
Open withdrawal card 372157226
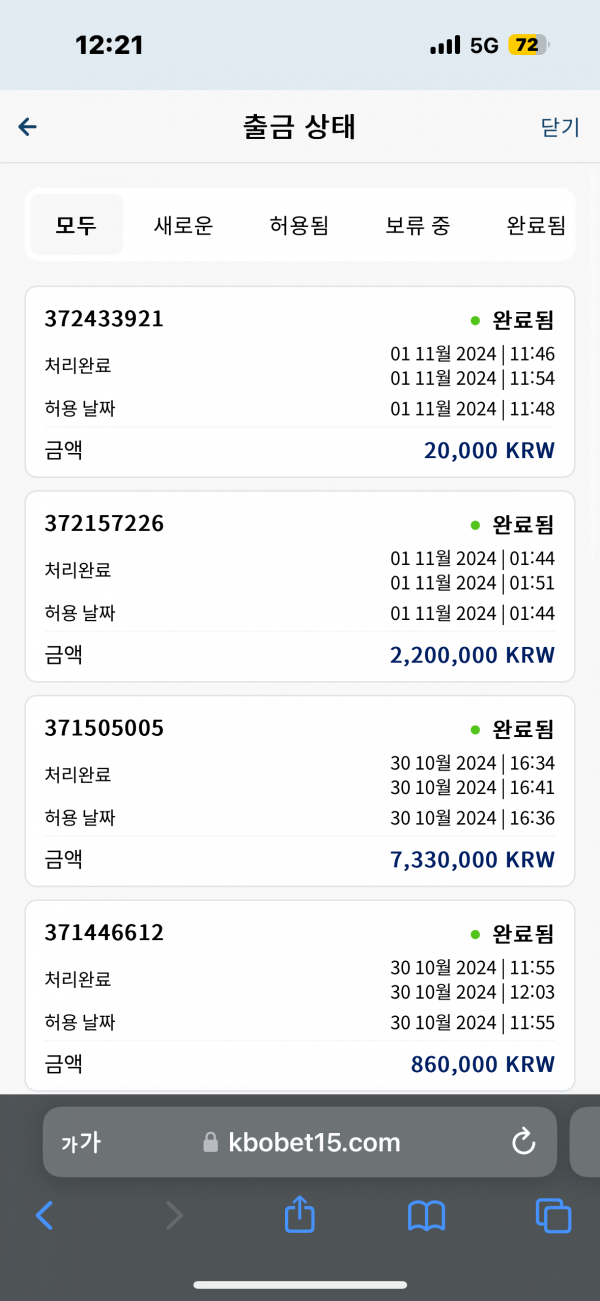[x=300, y=586]
